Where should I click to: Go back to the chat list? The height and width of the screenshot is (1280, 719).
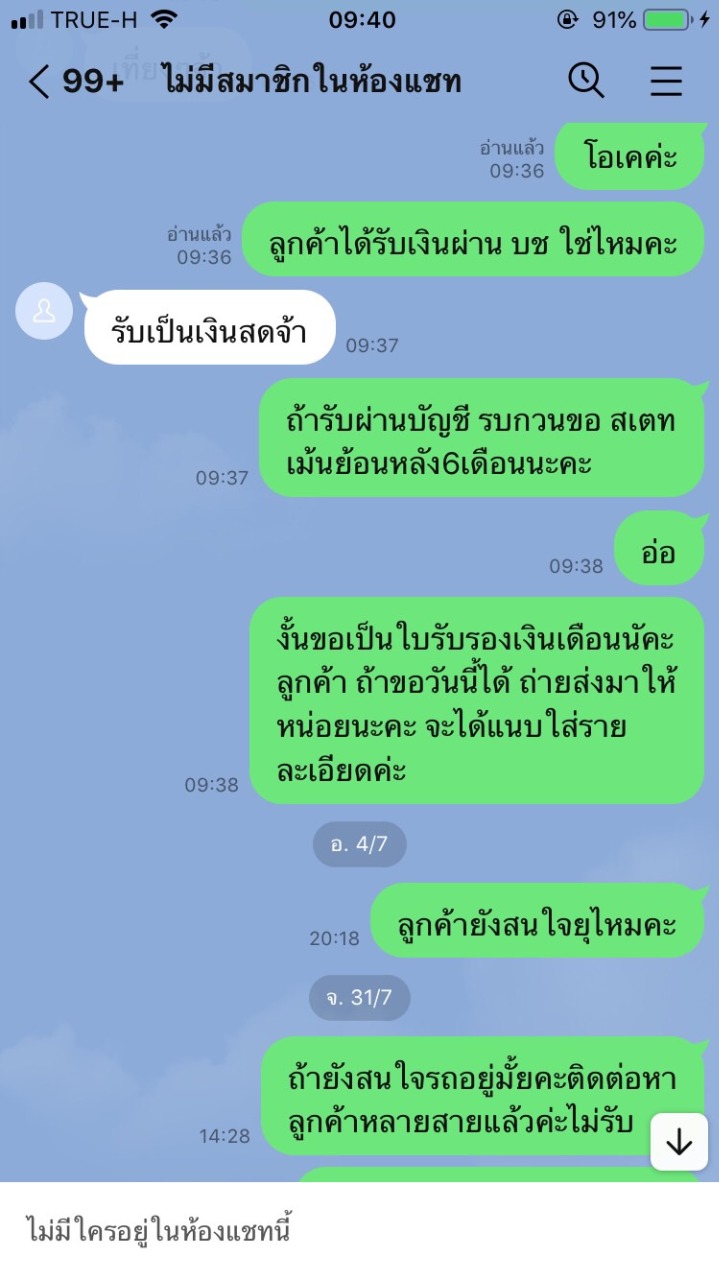click(40, 82)
